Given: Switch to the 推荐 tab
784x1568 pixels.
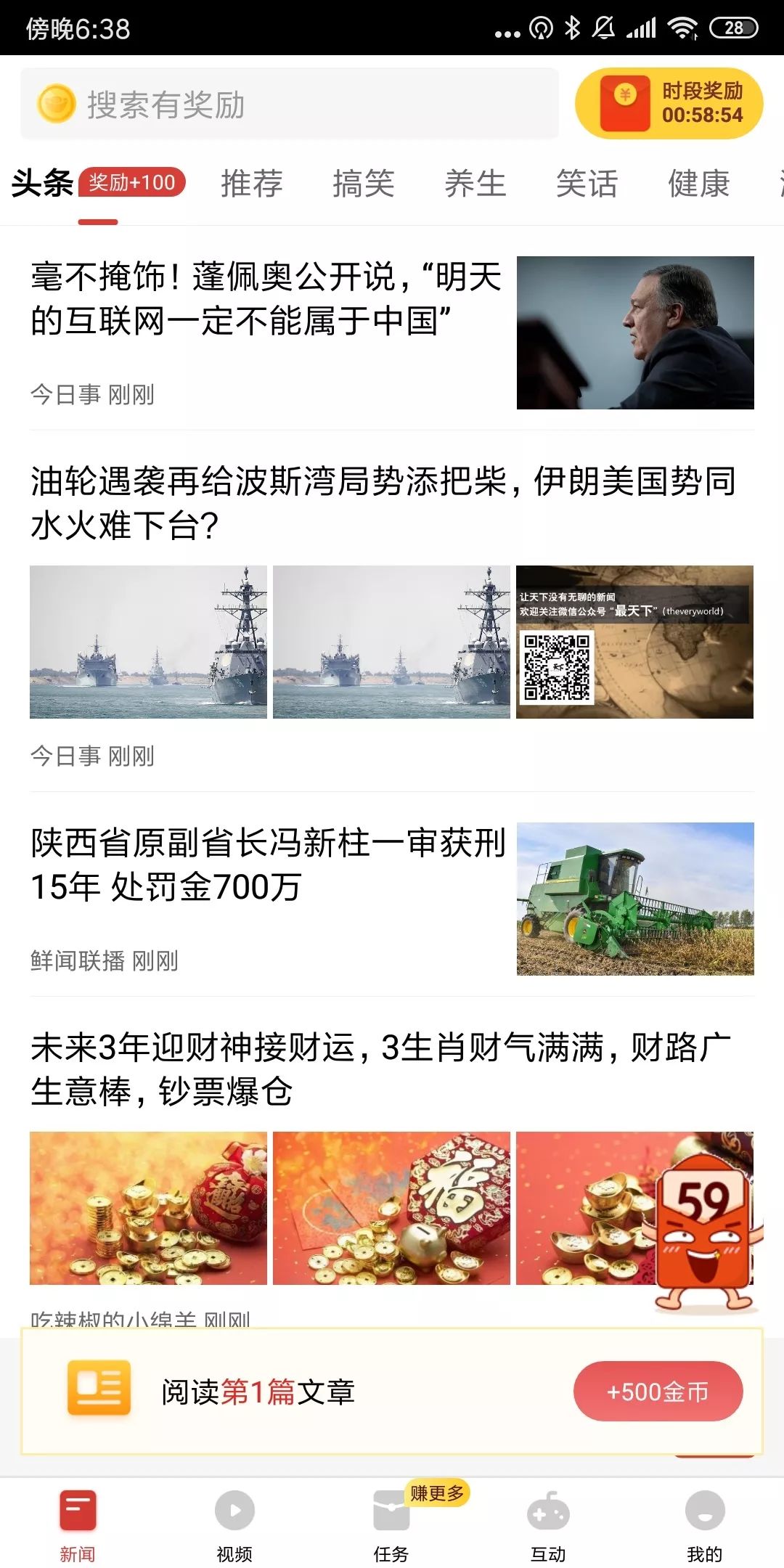Looking at the screenshot, I should point(251,183).
